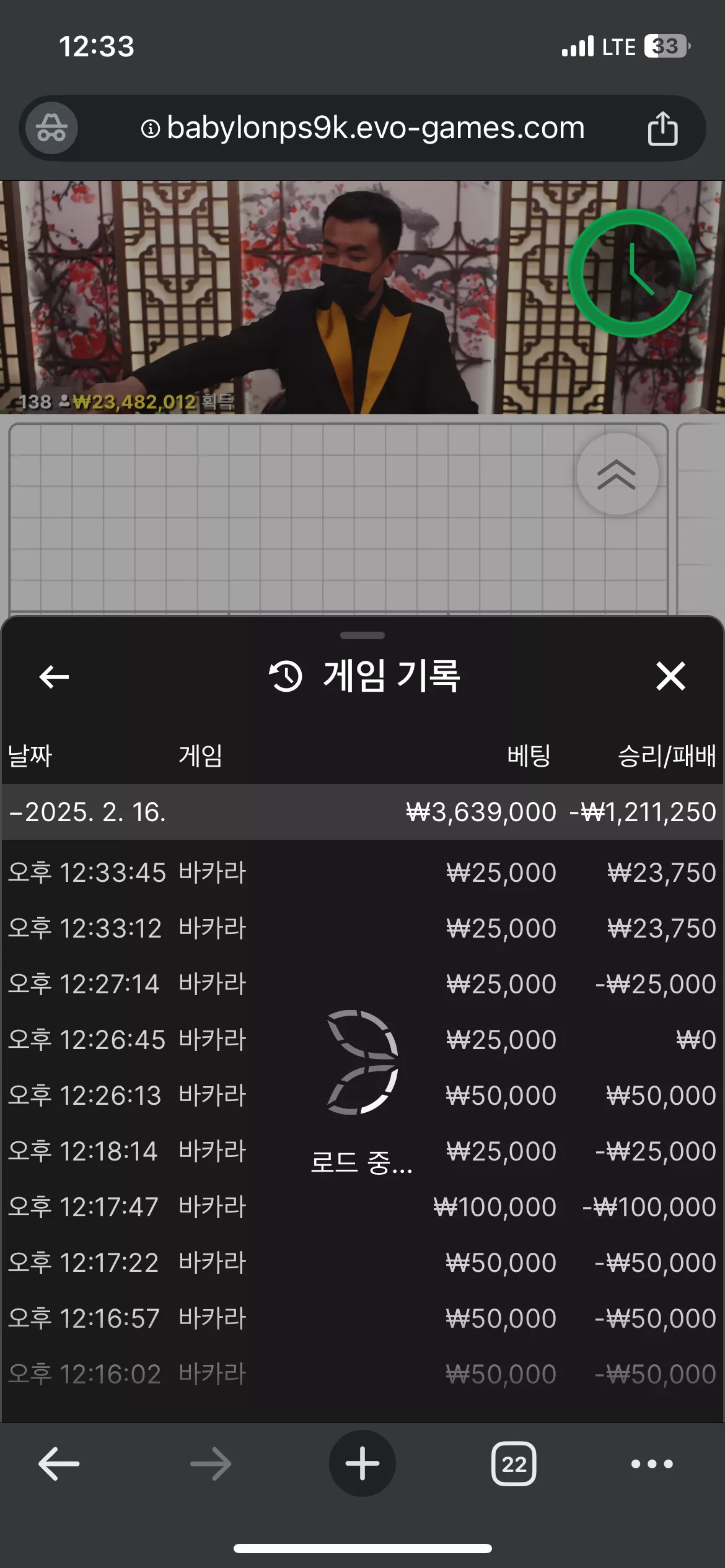
Task: Open the tab switcher showing 22
Action: point(514,1464)
